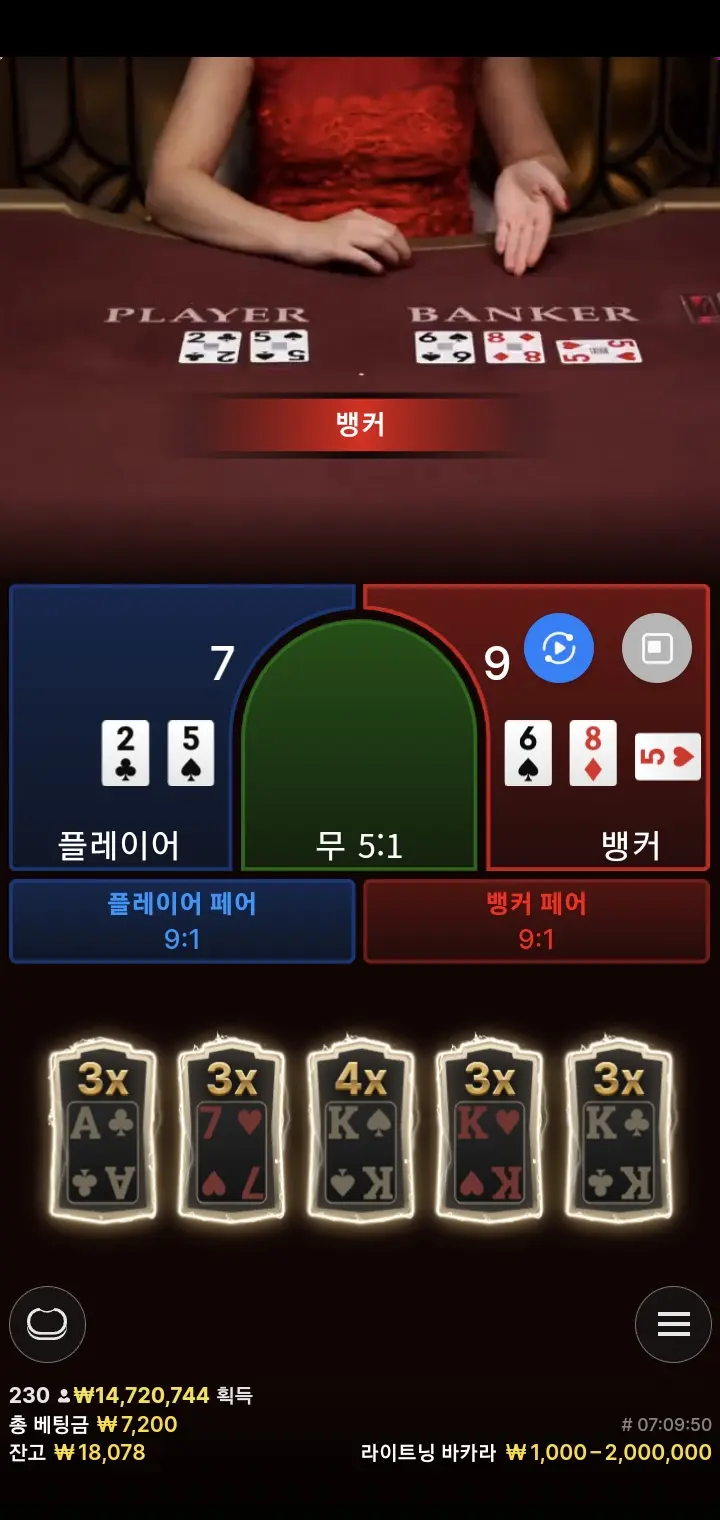Select the 플레이어 페어 9:1 side bet
The image size is (720, 1520).
pos(182,921)
